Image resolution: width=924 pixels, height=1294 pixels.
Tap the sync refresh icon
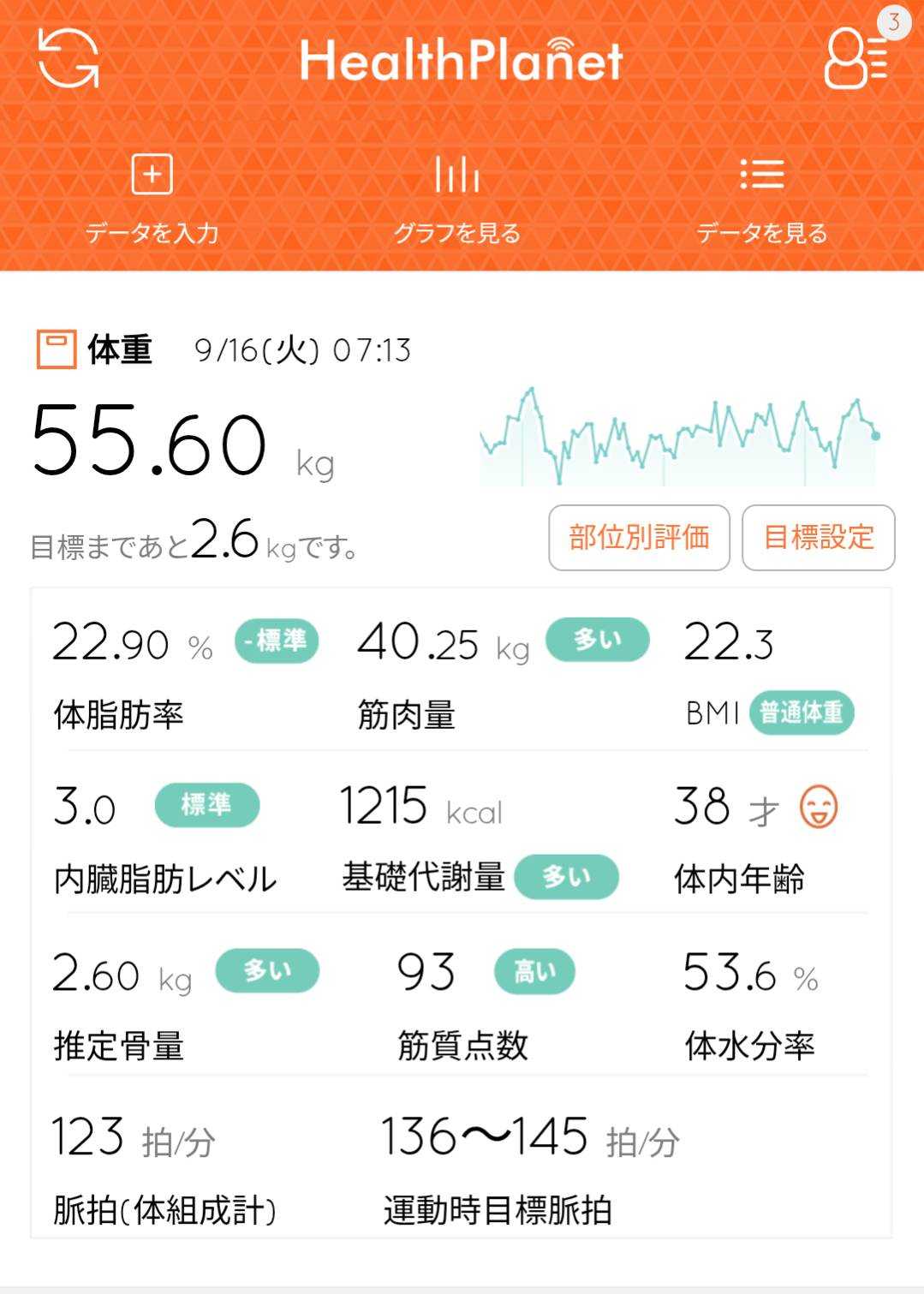point(69,58)
